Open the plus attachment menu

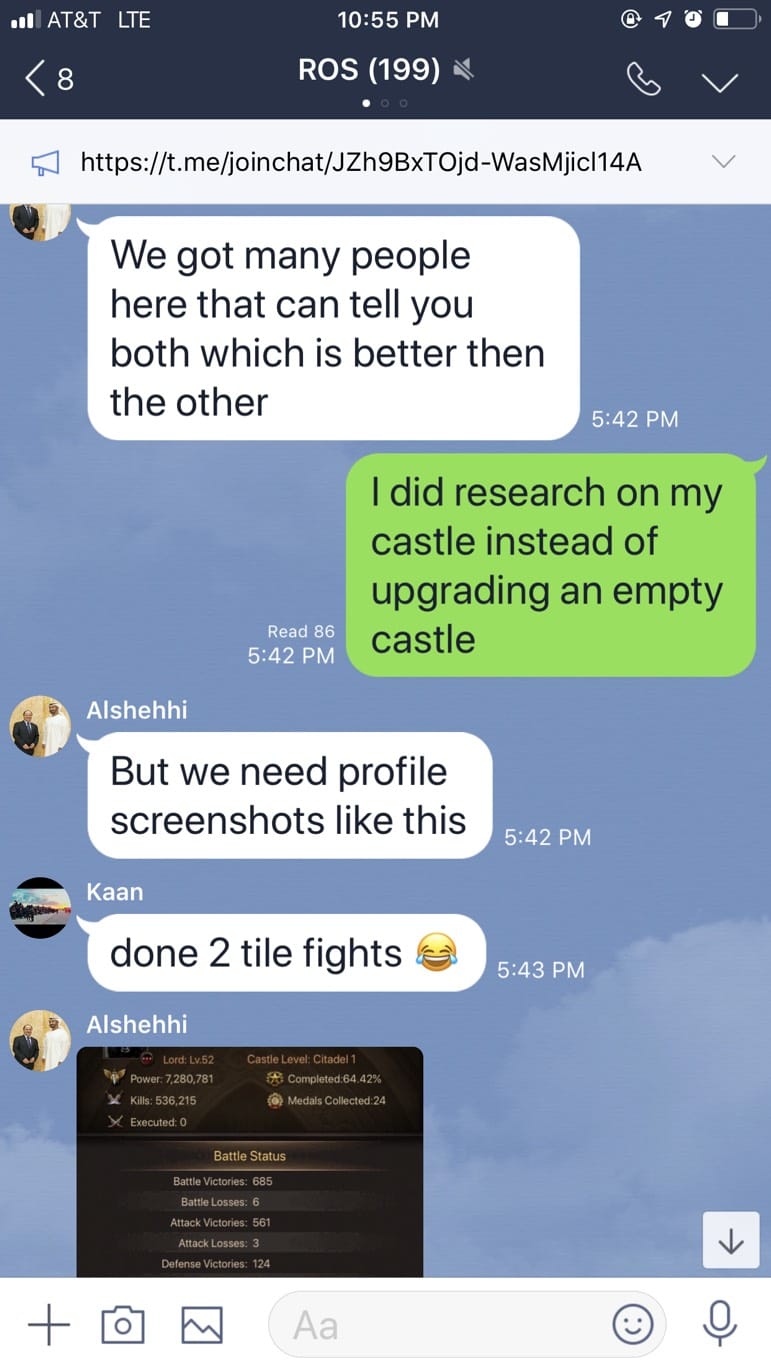click(49, 1325)
